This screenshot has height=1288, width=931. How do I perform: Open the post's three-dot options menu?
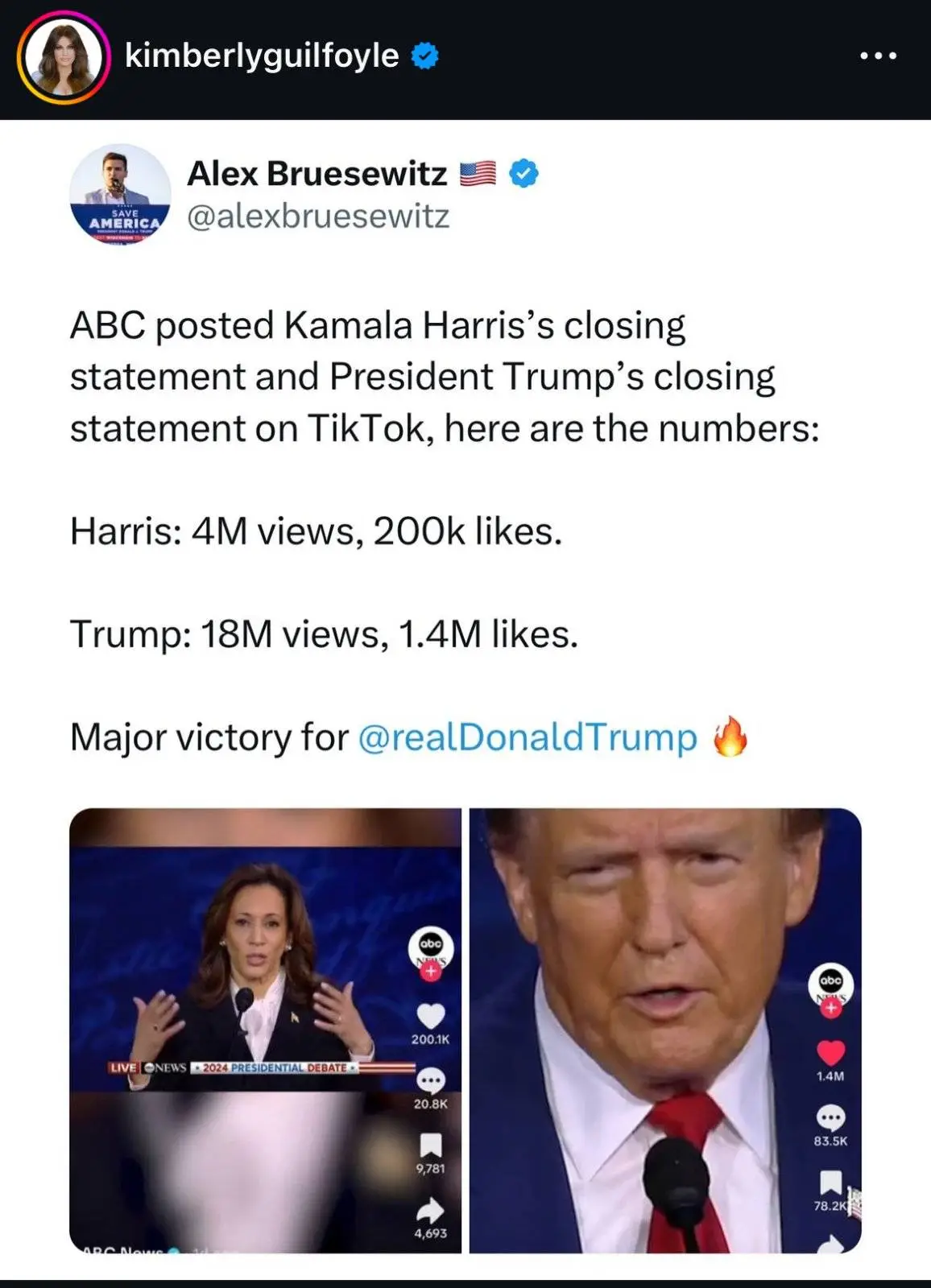click(x=878, y=56)
